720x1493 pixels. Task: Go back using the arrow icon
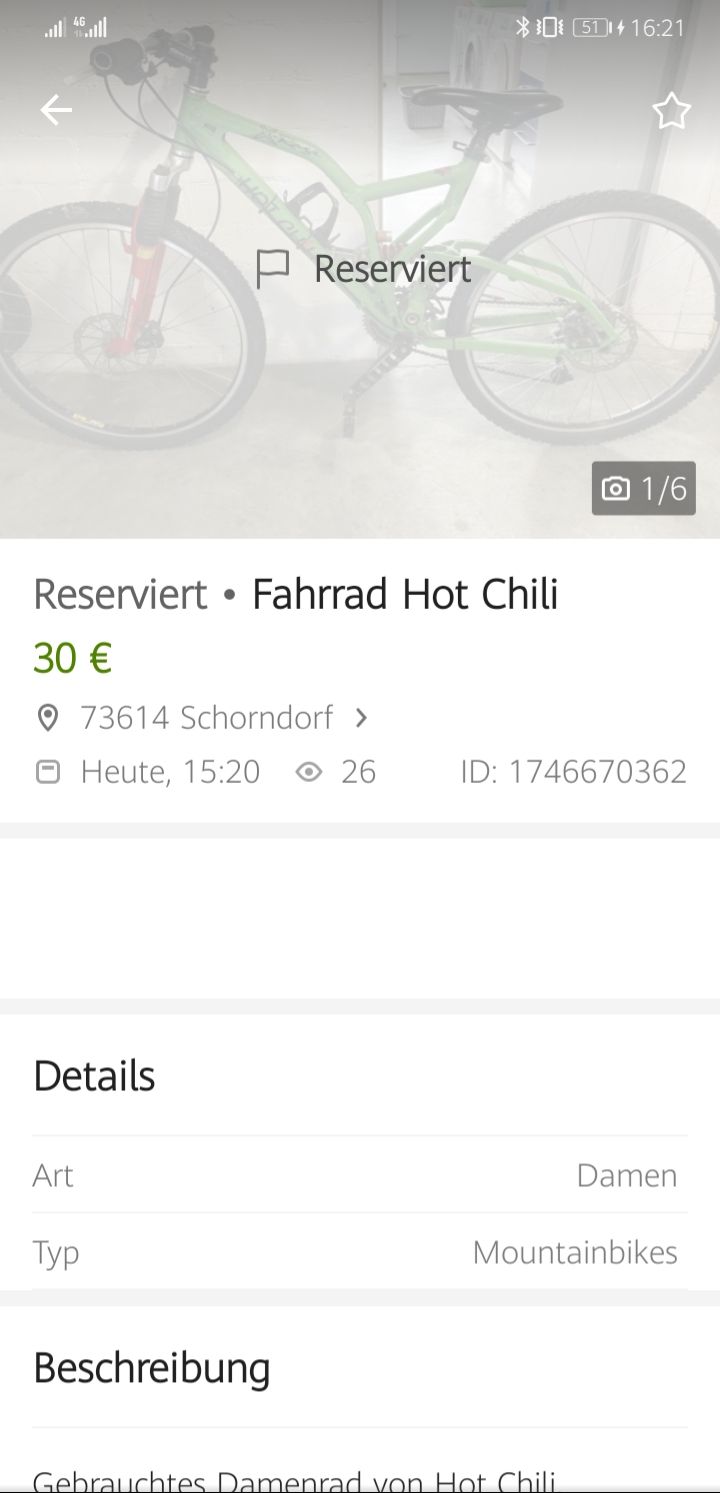pyautogui.click(x=56, y=110)
